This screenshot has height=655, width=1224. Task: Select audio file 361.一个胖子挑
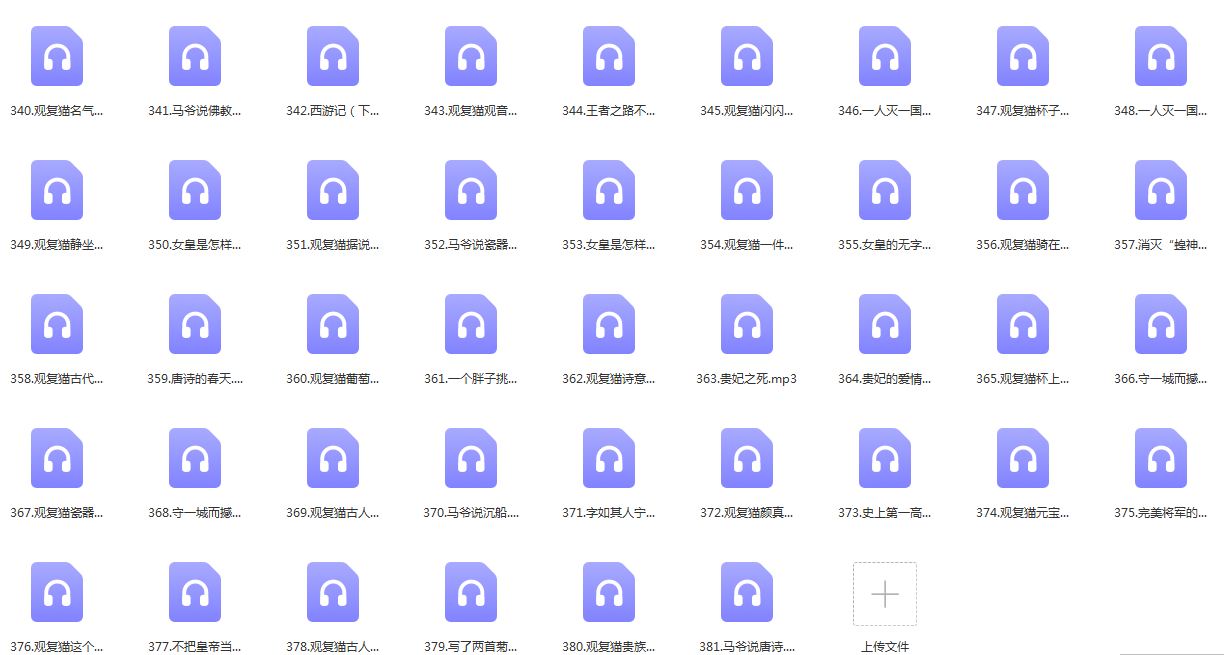coord(471,325)
